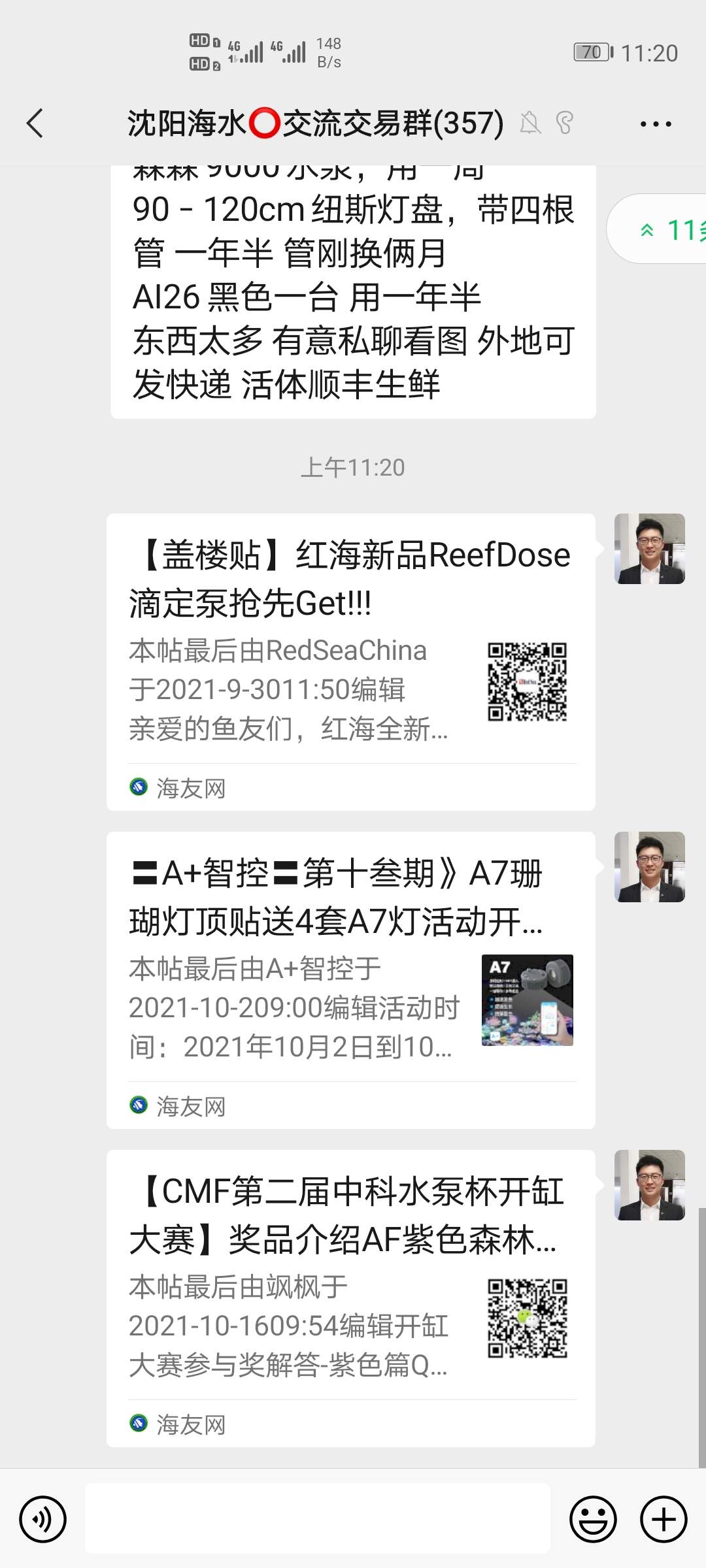View sender avatar beside the CMF大赛 post
The height and width of the screenshot is (1568, 706).
[x=649, y=1185]
